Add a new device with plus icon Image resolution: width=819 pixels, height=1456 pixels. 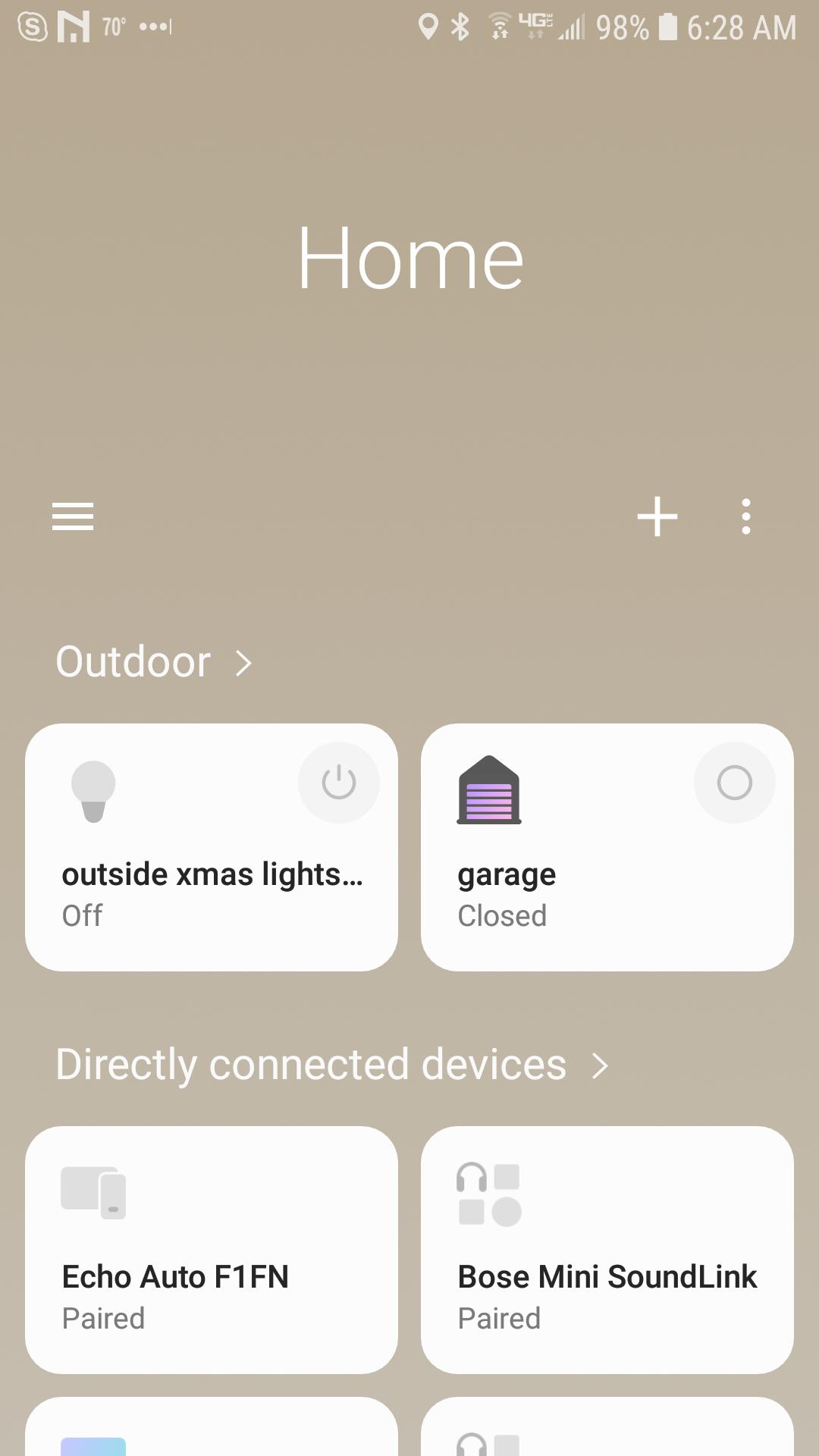(657, 516)
